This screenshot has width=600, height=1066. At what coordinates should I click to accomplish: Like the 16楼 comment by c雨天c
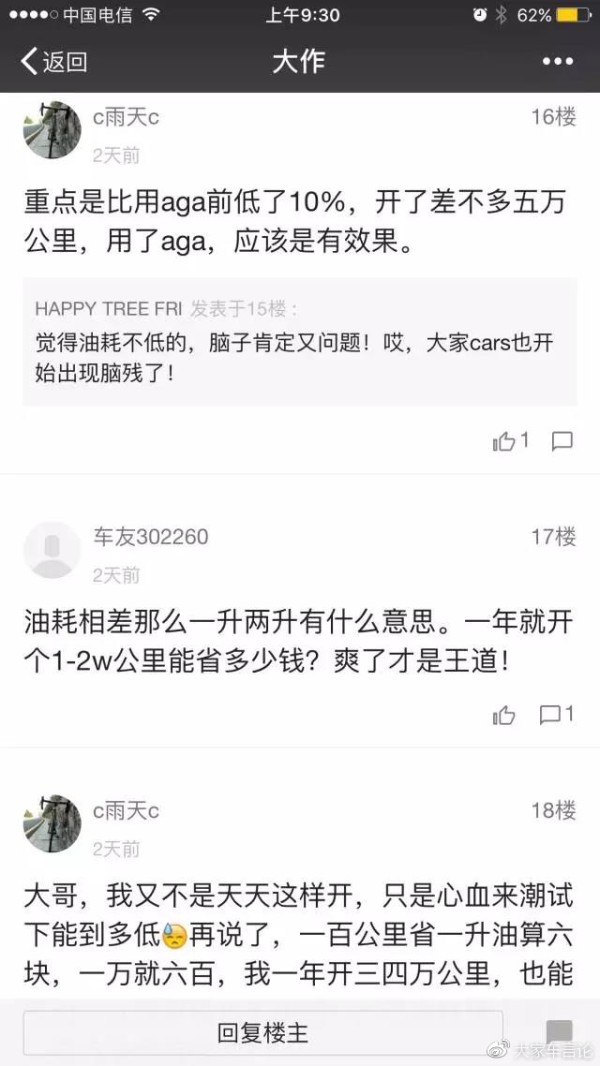point(508,441)
